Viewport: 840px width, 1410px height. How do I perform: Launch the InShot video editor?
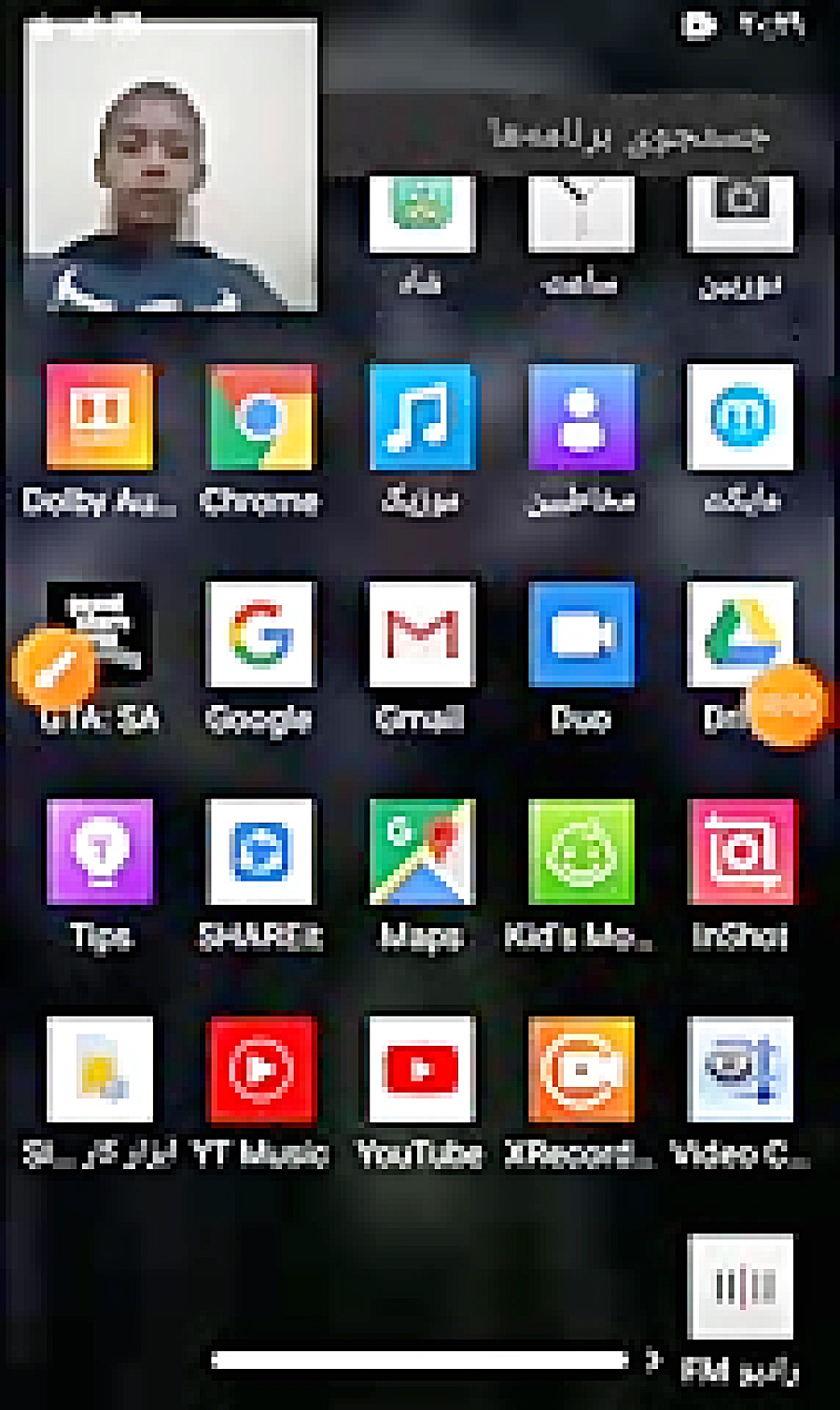[x=741, y=853]
